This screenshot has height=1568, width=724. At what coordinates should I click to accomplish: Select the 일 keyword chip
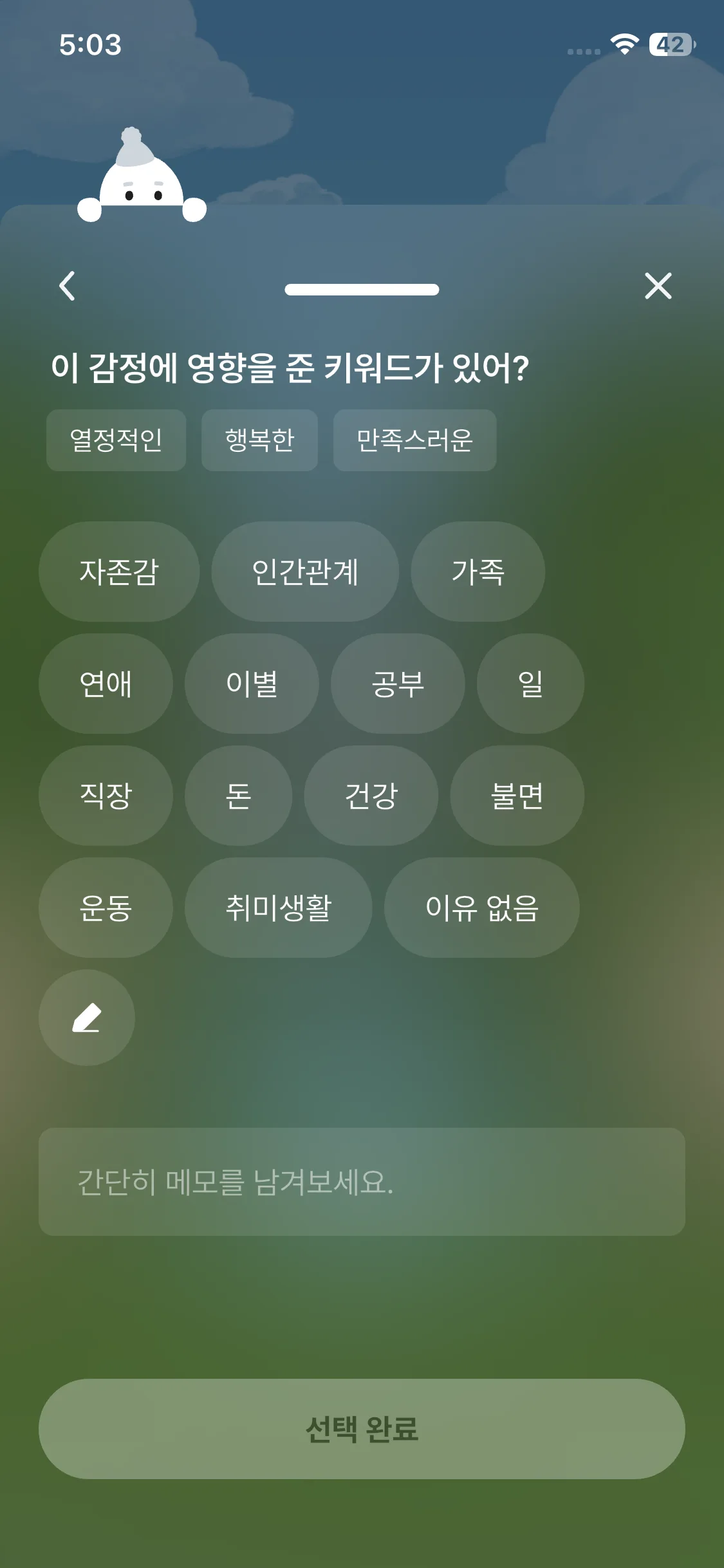530,684
